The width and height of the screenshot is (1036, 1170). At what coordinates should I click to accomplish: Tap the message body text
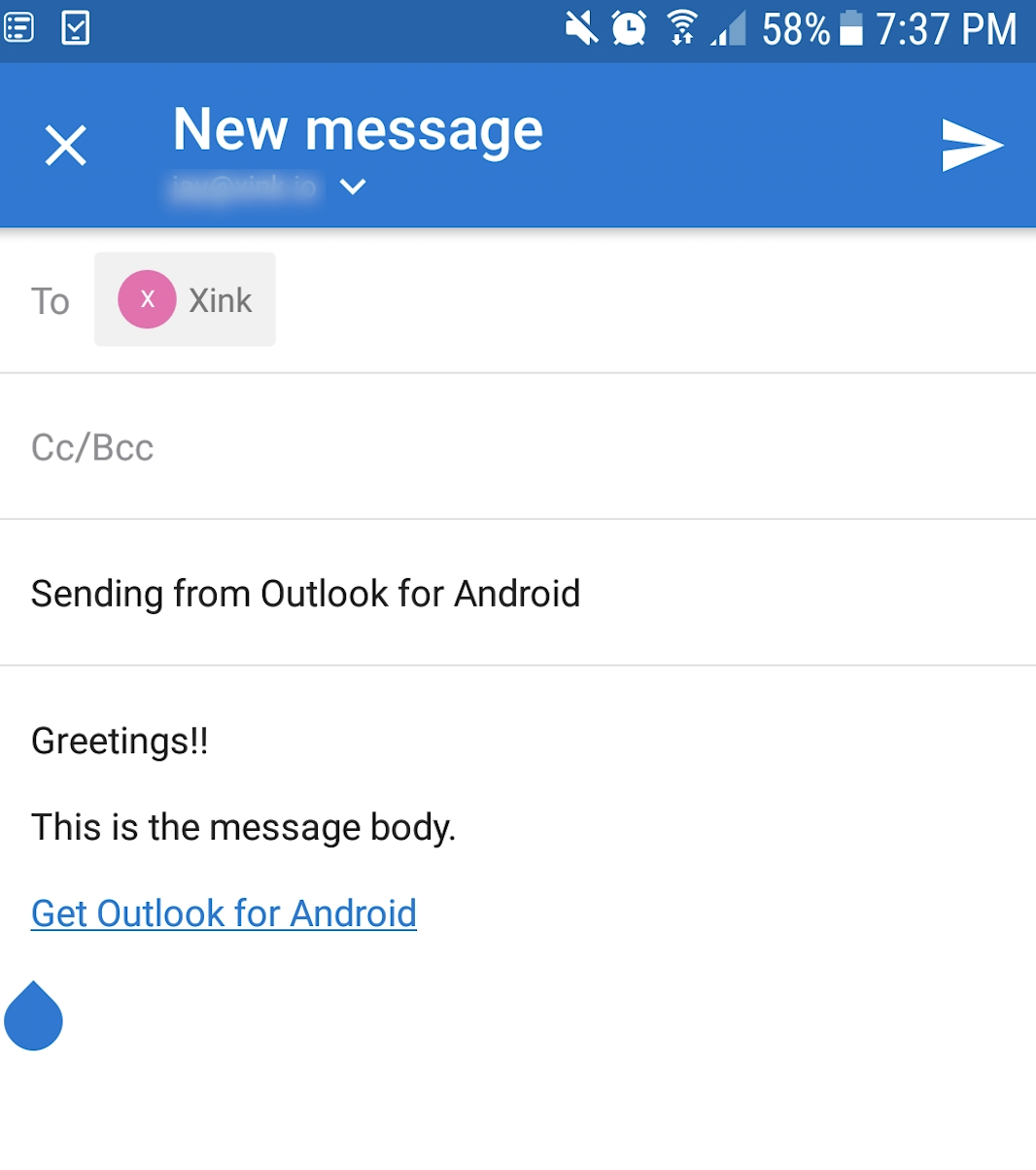click(243, 827)
